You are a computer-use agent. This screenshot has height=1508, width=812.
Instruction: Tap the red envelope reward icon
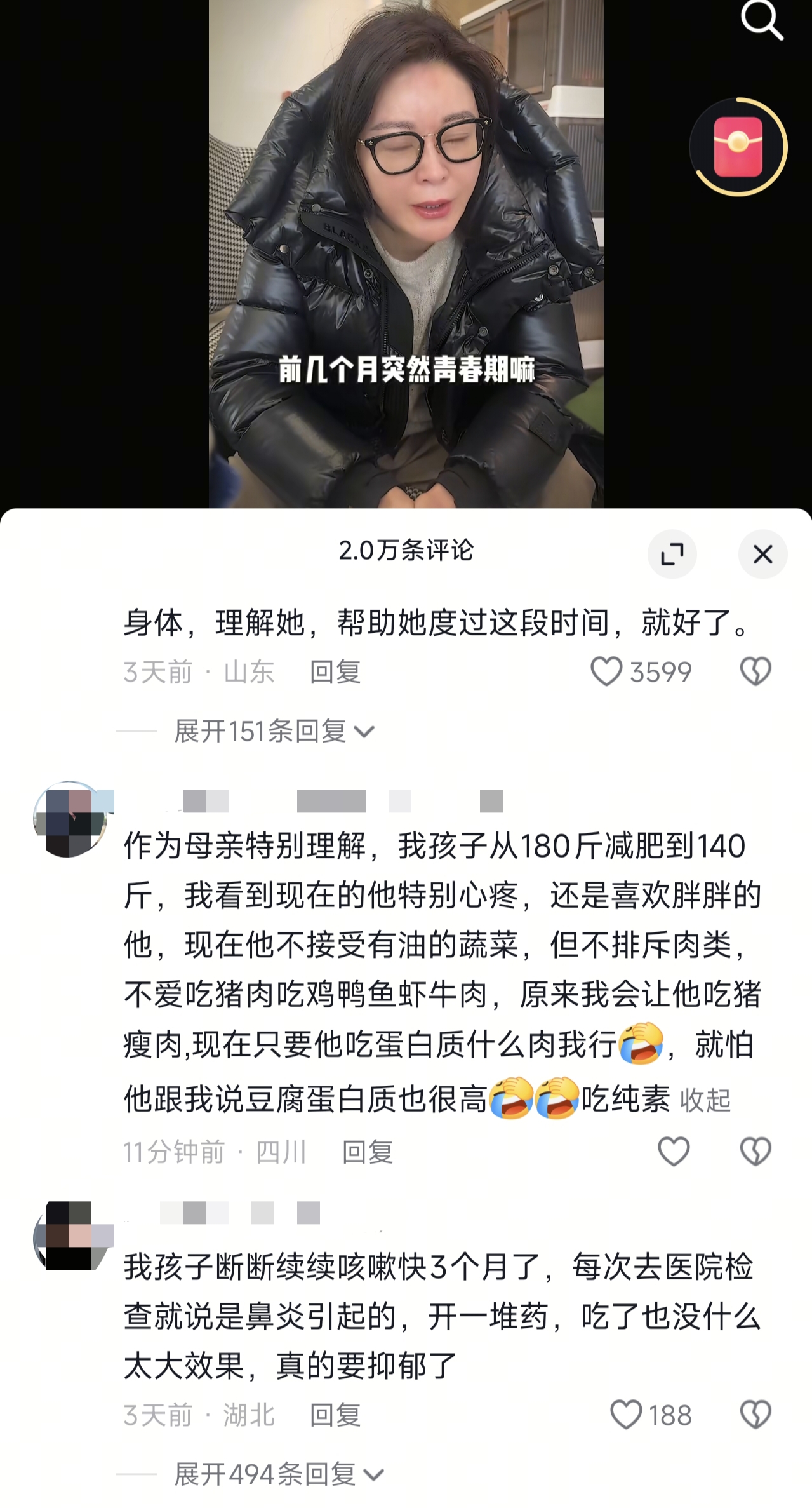(738, 147)
